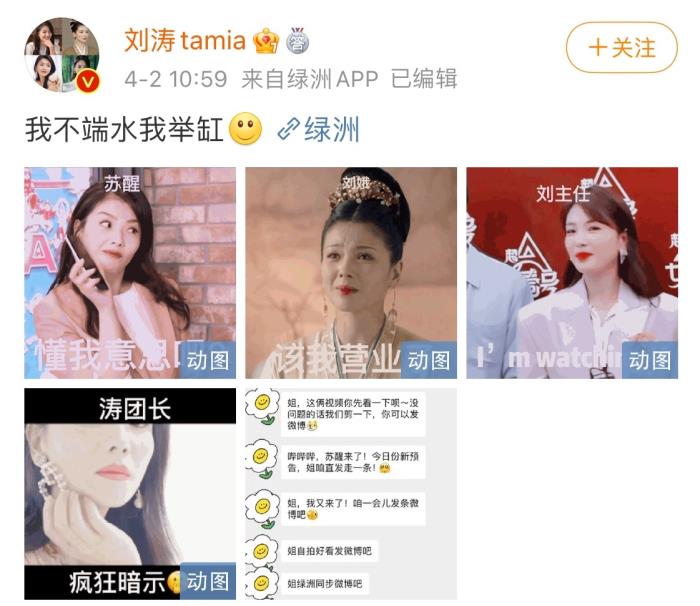The image size is (700, 606).
Task: View the 刘主任 GIF image
Action: (571, 272)
